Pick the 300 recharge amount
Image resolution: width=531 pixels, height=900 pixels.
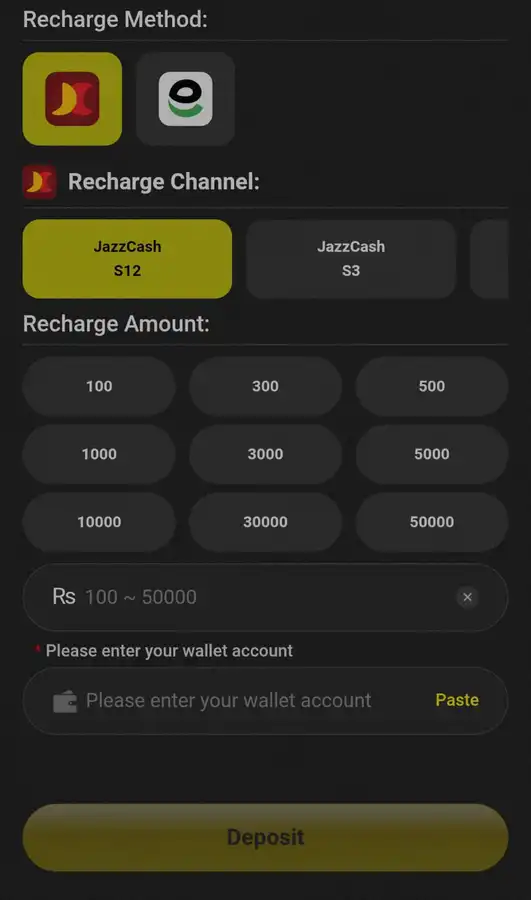pos(265,386)
